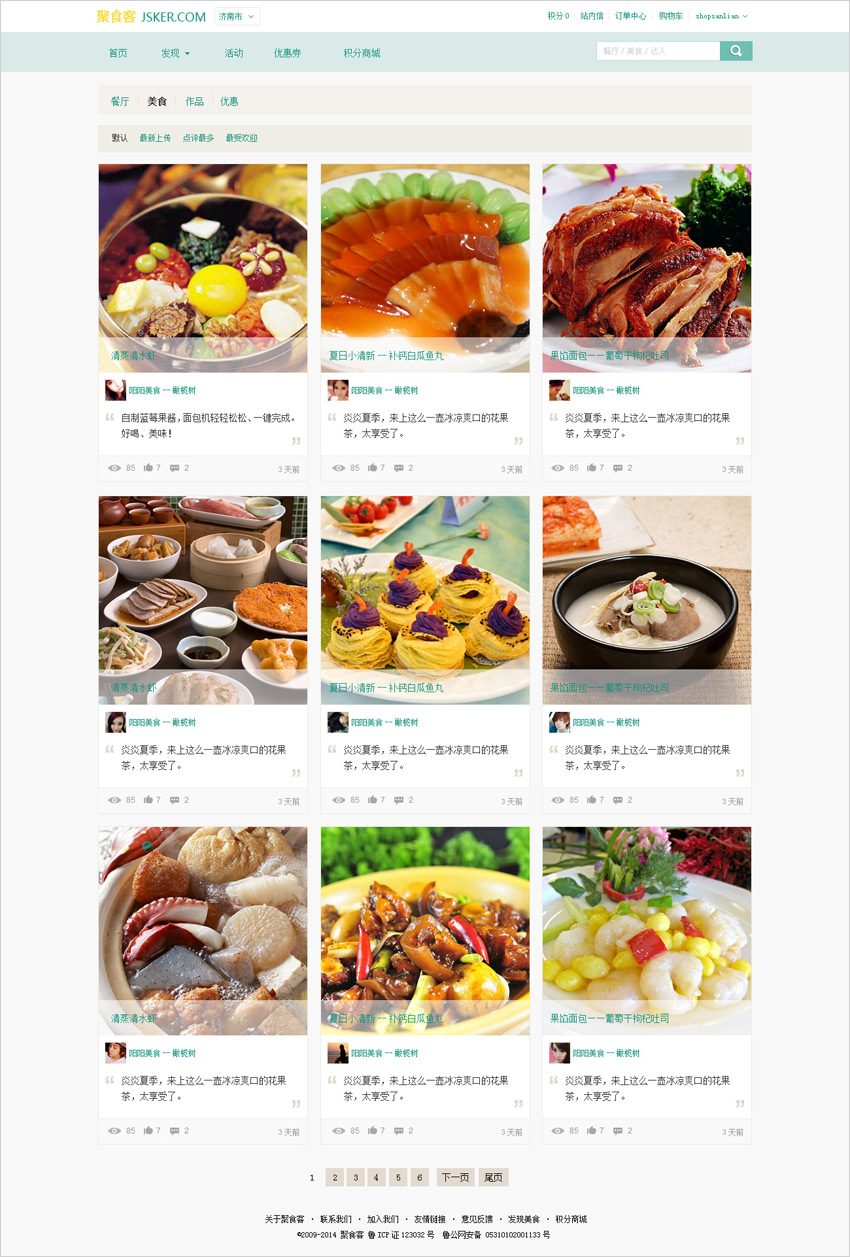Viewport: 850px width, 1257px height.
Task: Sort by 点评最多
Action: (198, 138)
